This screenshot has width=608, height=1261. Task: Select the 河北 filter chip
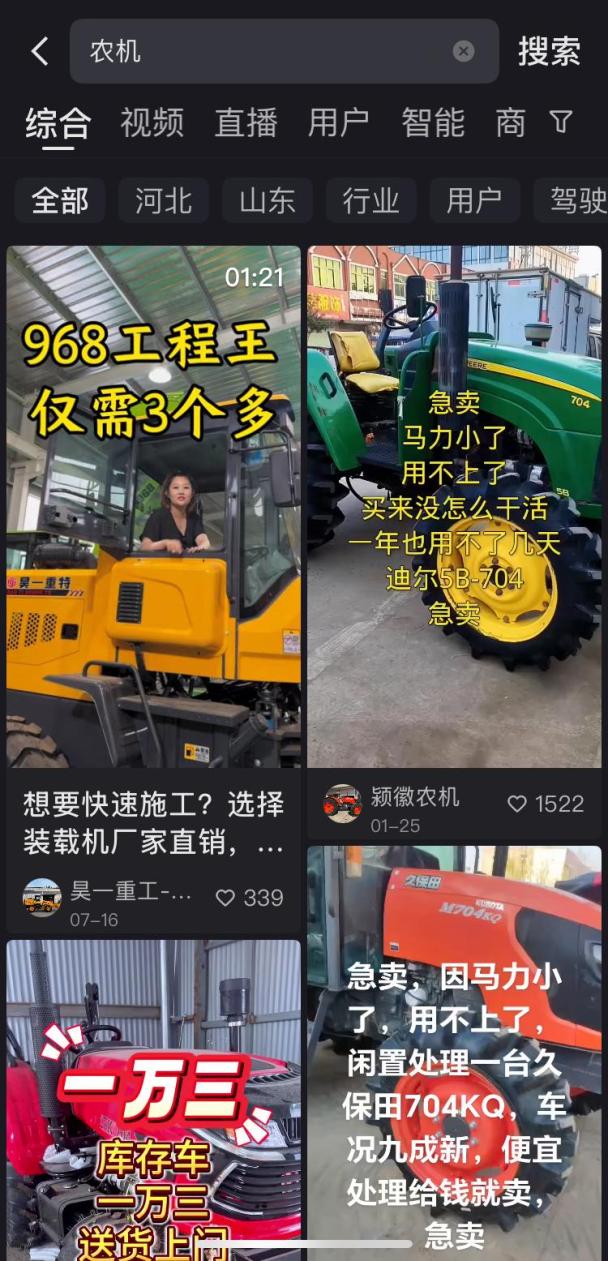point(163,201)
